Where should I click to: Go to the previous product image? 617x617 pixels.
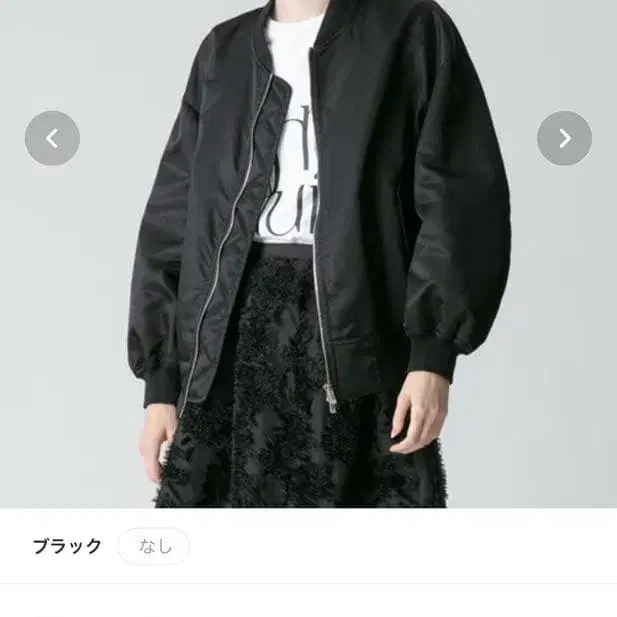pos(52,138)
